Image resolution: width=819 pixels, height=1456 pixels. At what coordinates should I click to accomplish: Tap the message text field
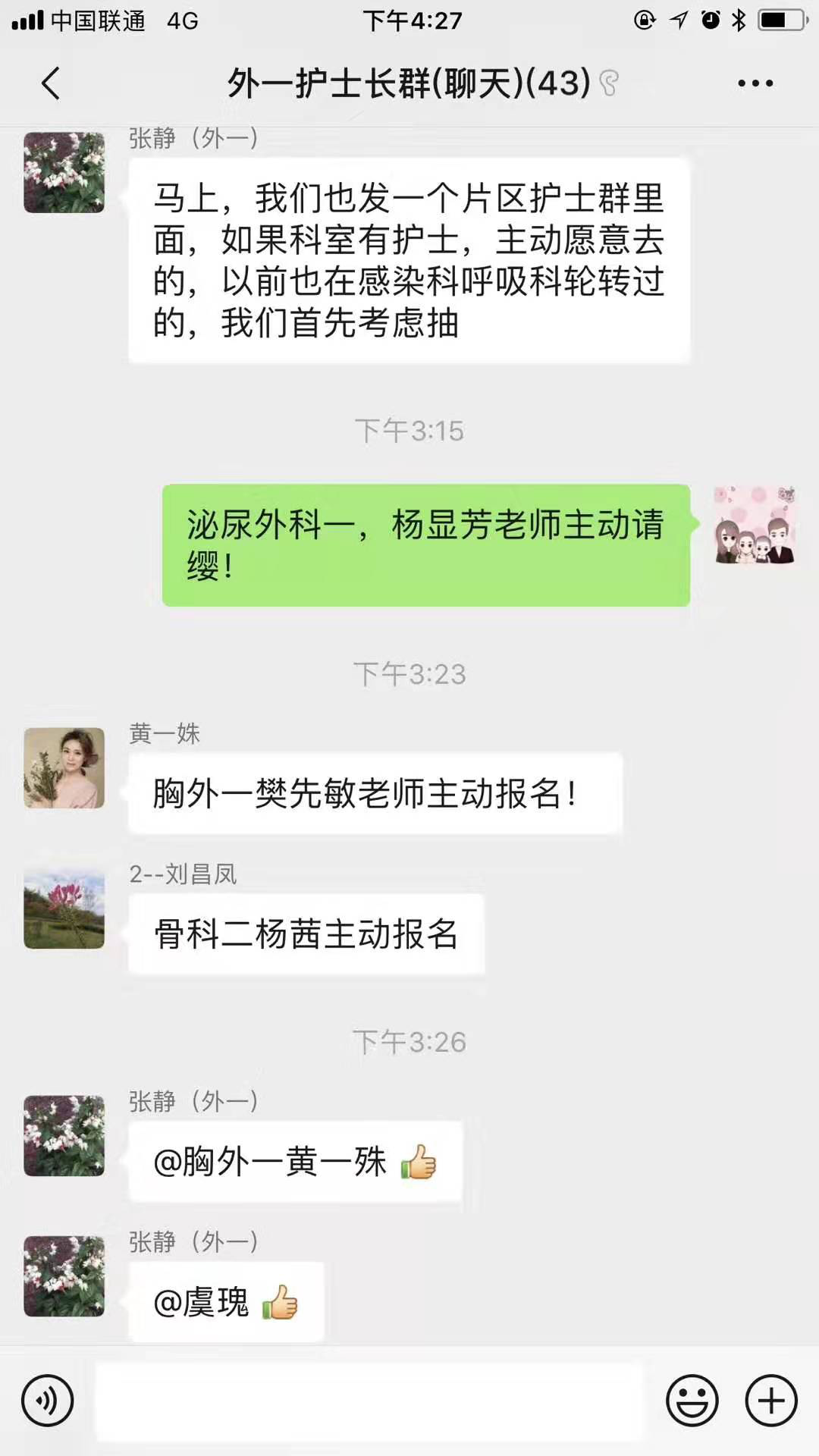[x=369, y=1401]
